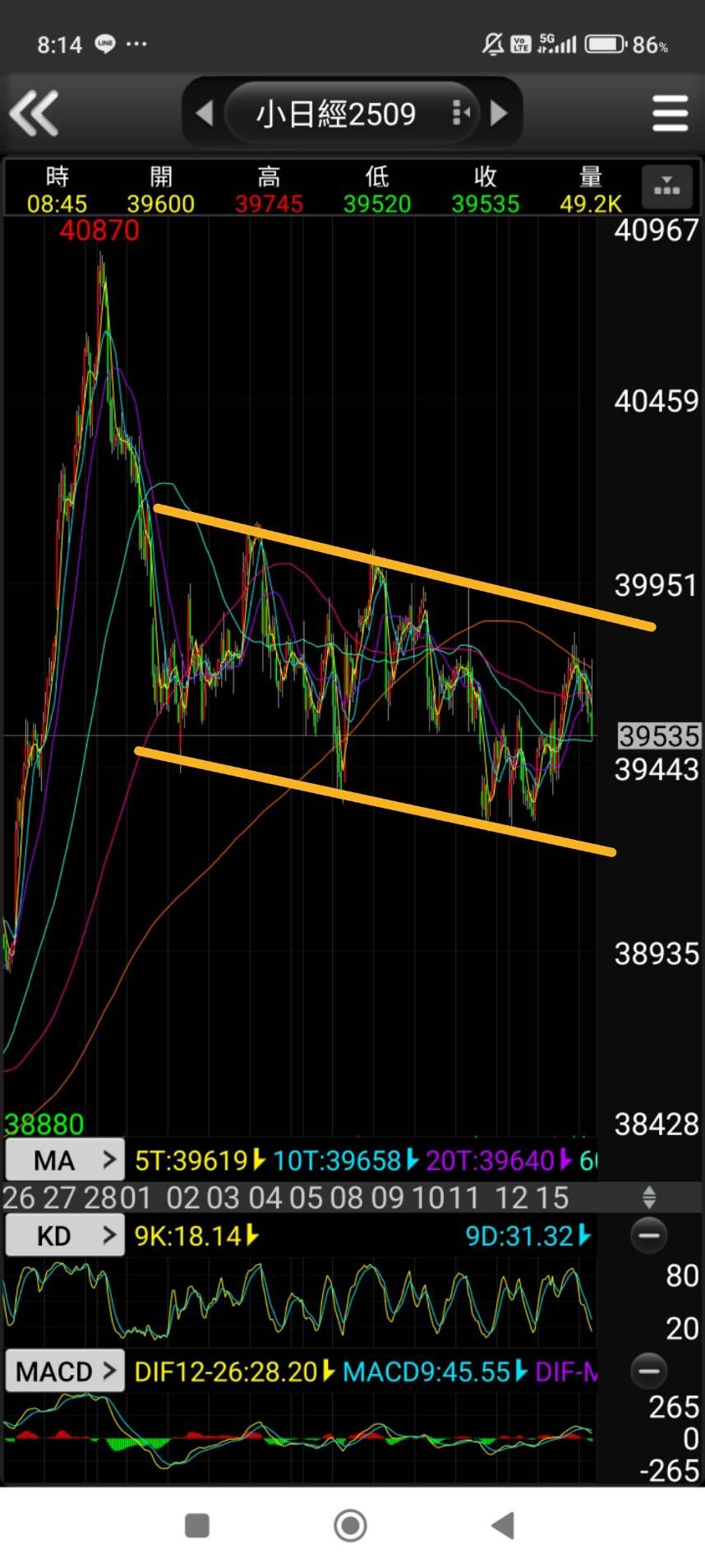
Task: Switch to the next contract
Action: click(499, 113)
